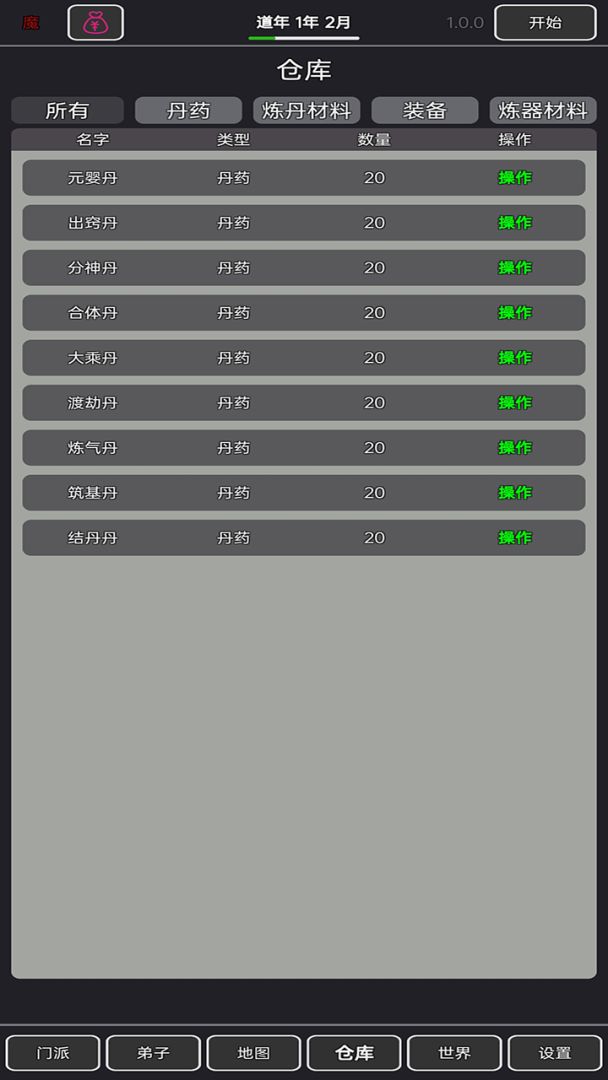Viewport: 608px width, 1080px height.
Task: Open the 炼器材料 category
Action: click(543, 110)
